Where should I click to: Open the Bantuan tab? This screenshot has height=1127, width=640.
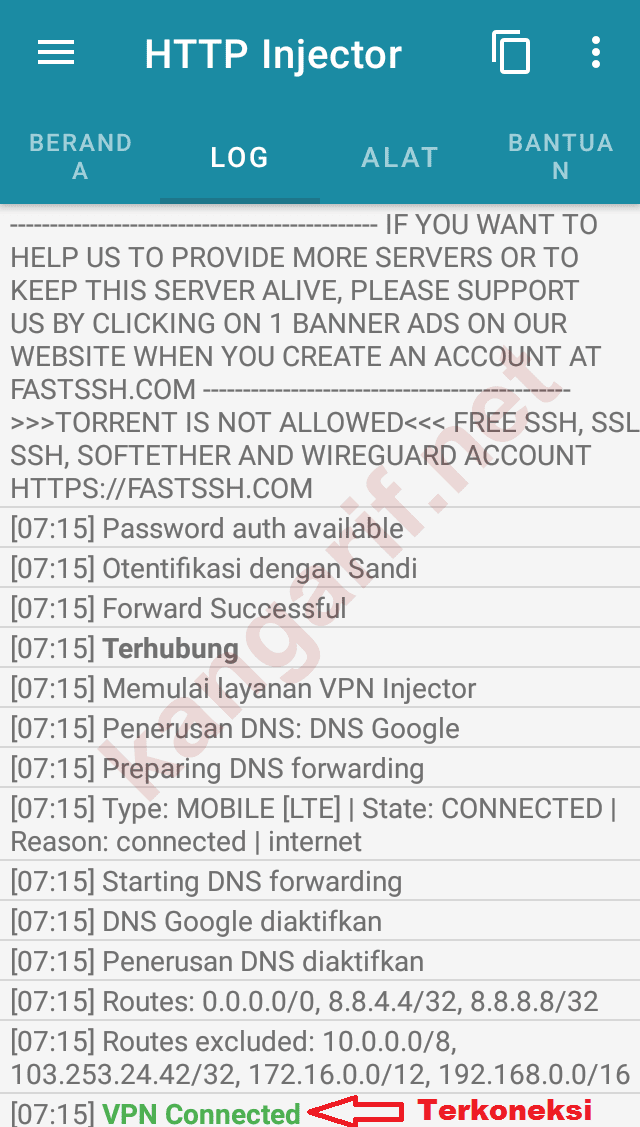[x=560, y=157]
